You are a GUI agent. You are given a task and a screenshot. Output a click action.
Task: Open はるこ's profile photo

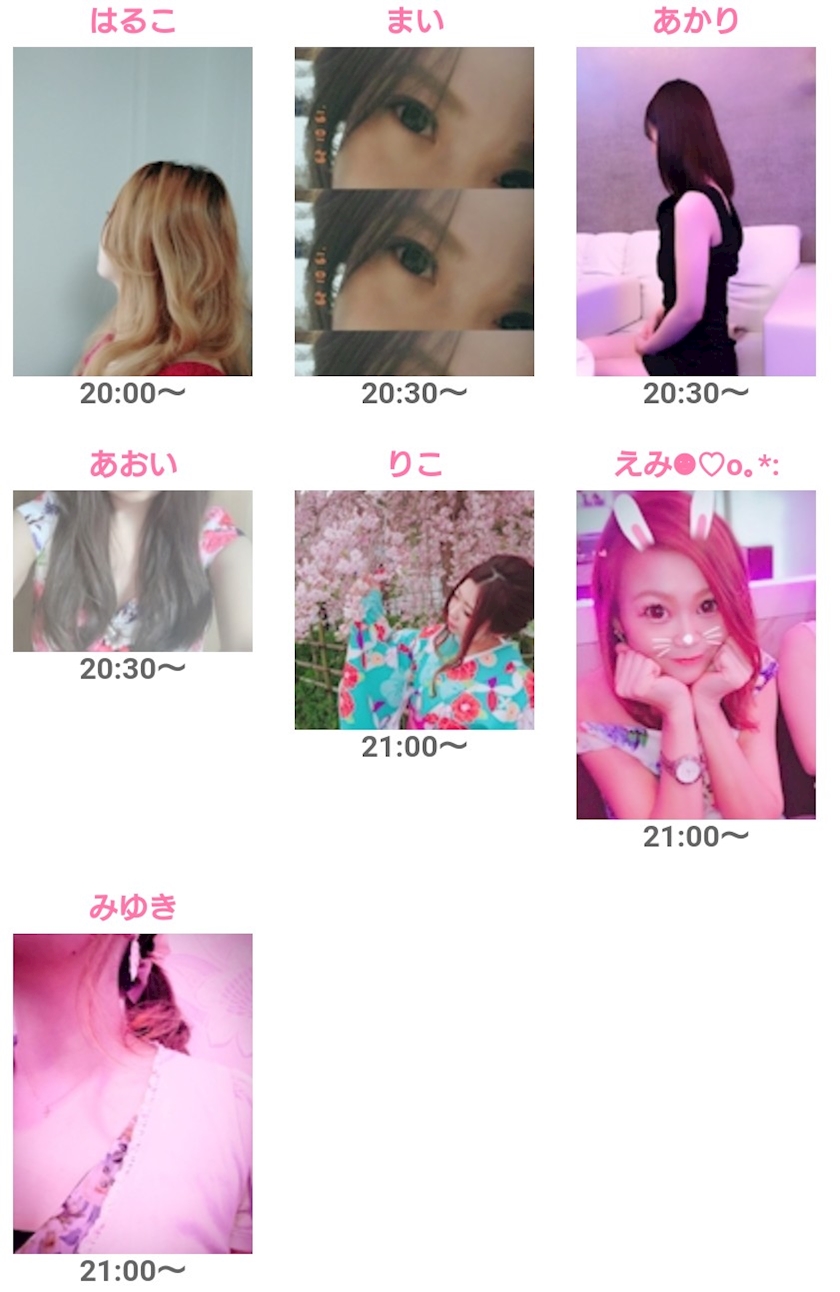132,211
